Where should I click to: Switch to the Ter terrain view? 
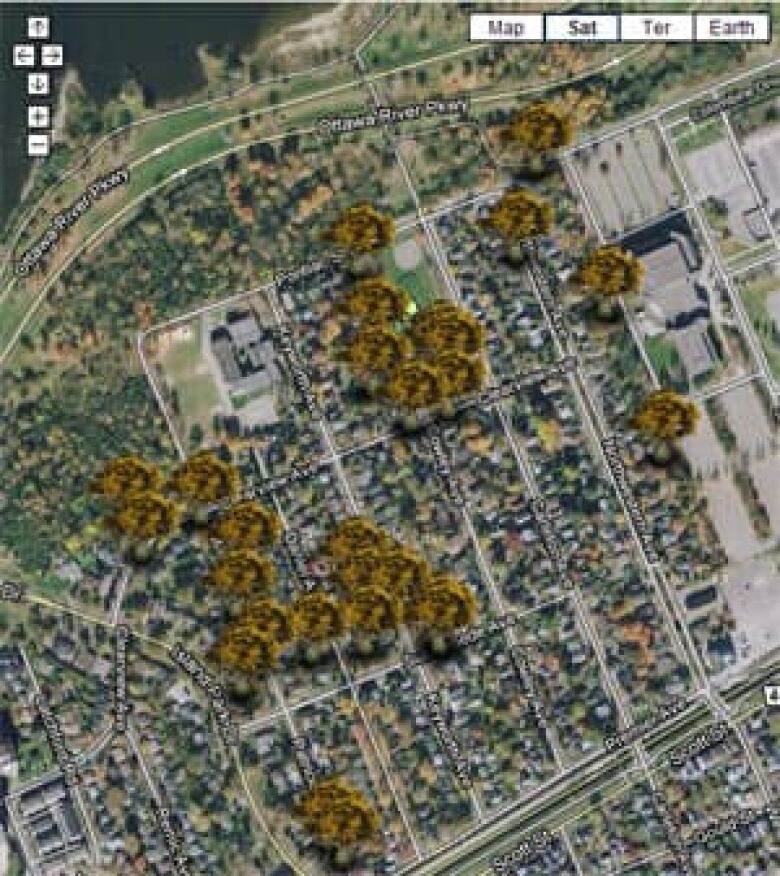[x=656, y=27]
